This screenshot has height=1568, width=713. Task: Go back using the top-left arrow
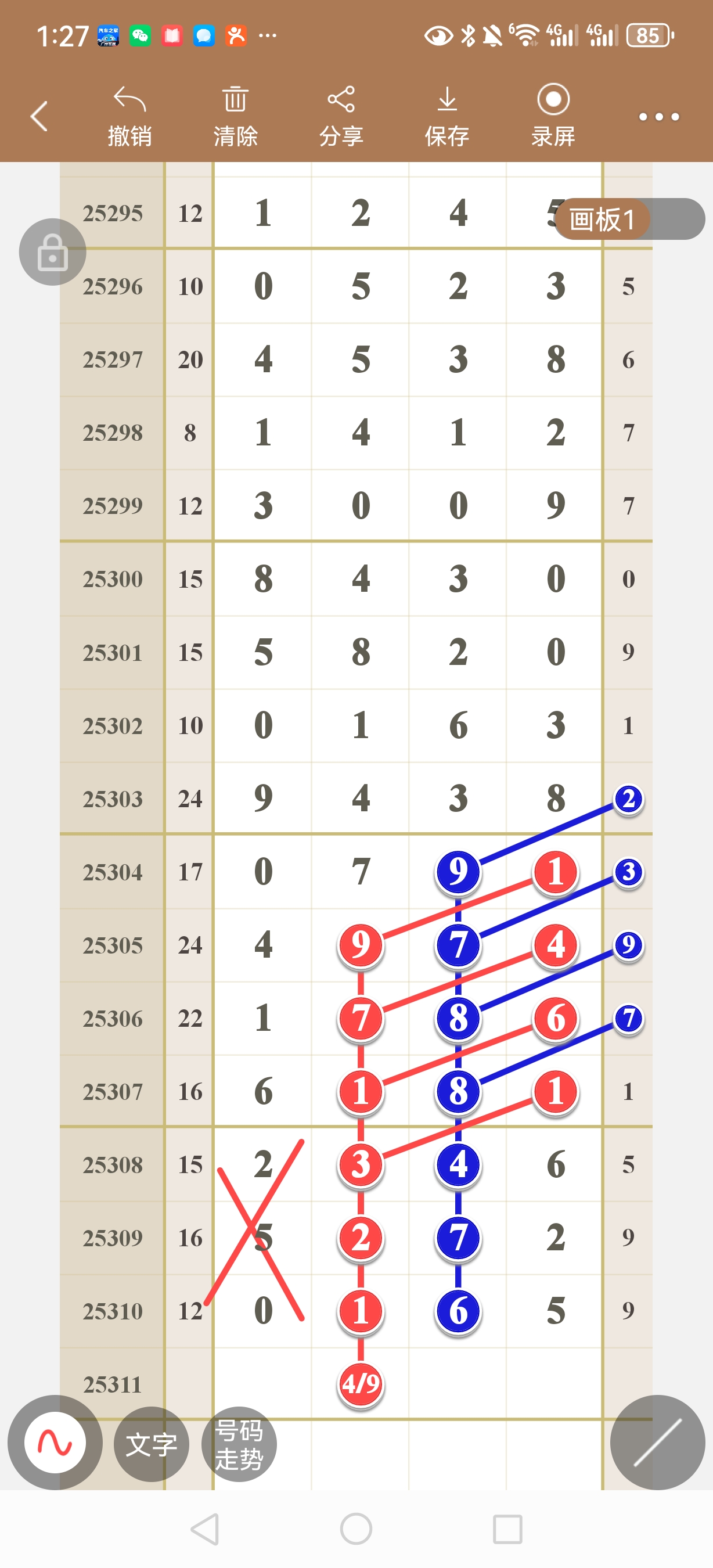(39, 116)
